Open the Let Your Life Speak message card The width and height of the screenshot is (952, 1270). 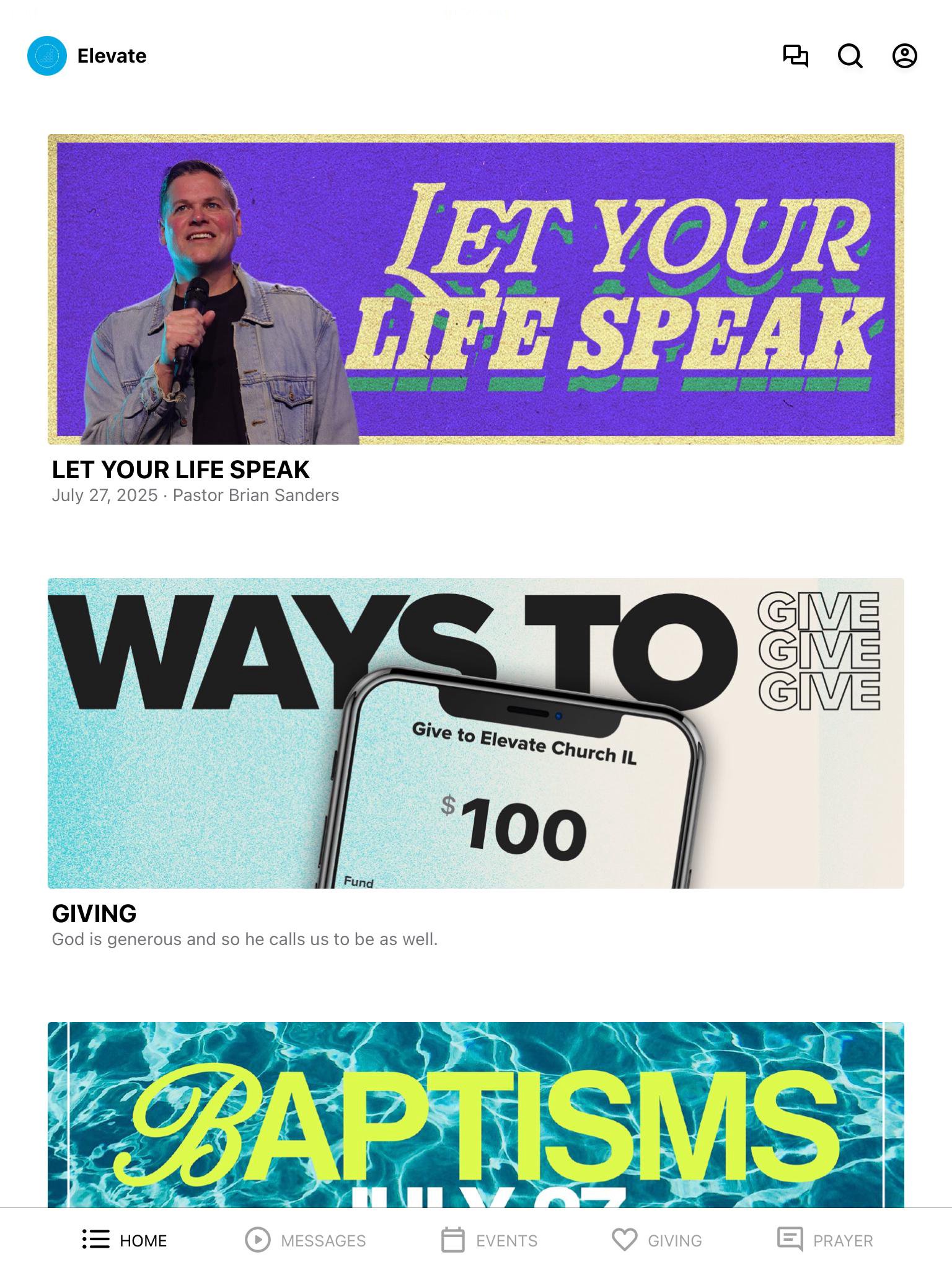(x=475, y=289)
